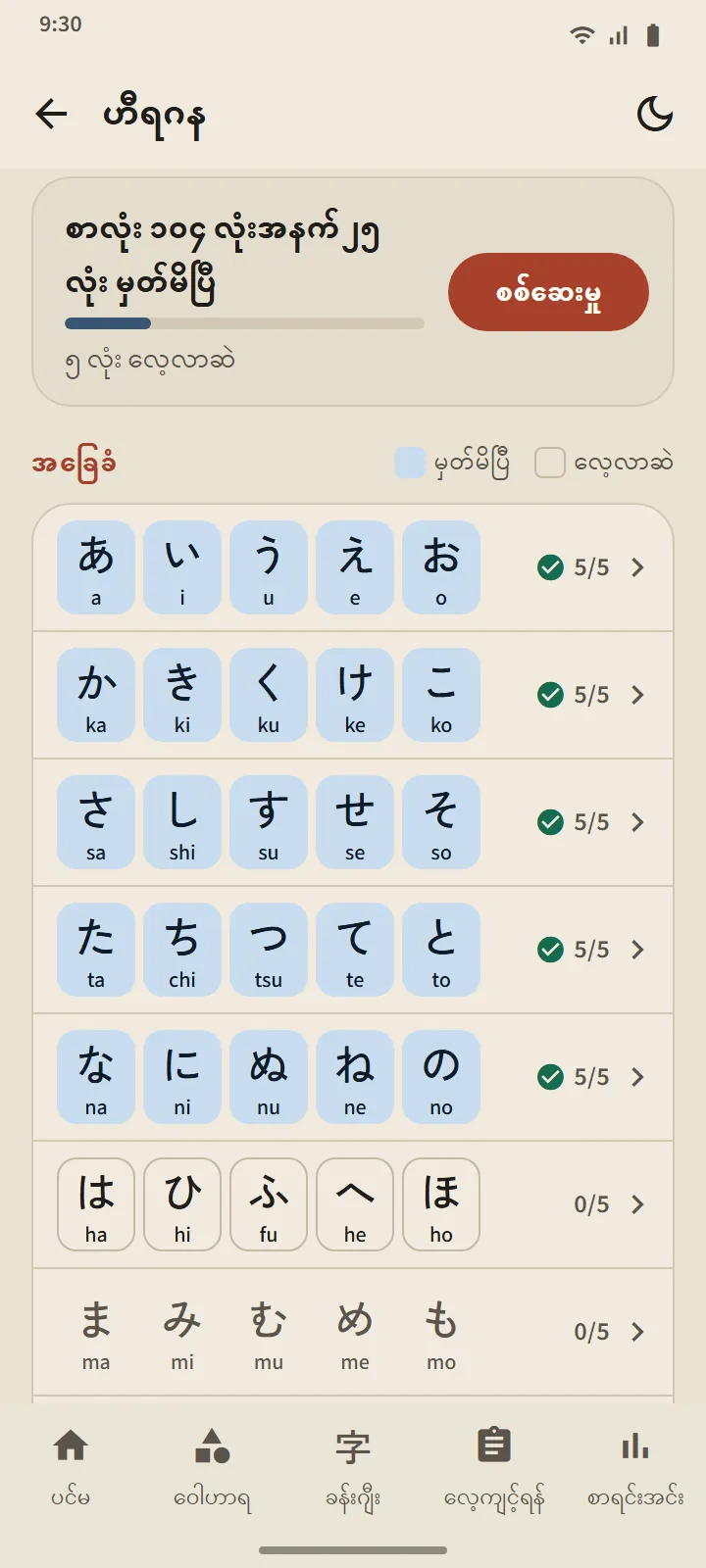
Task: Tap the さ sa character tile
Action: [96, 822]
